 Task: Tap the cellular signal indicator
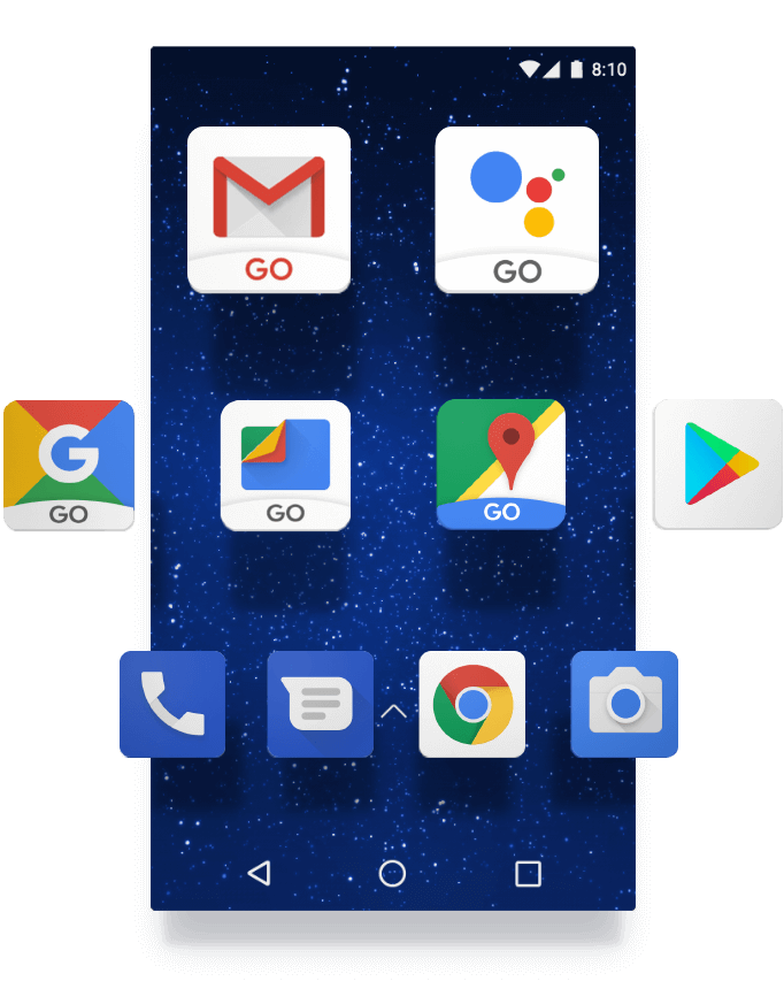pos(552,69)
